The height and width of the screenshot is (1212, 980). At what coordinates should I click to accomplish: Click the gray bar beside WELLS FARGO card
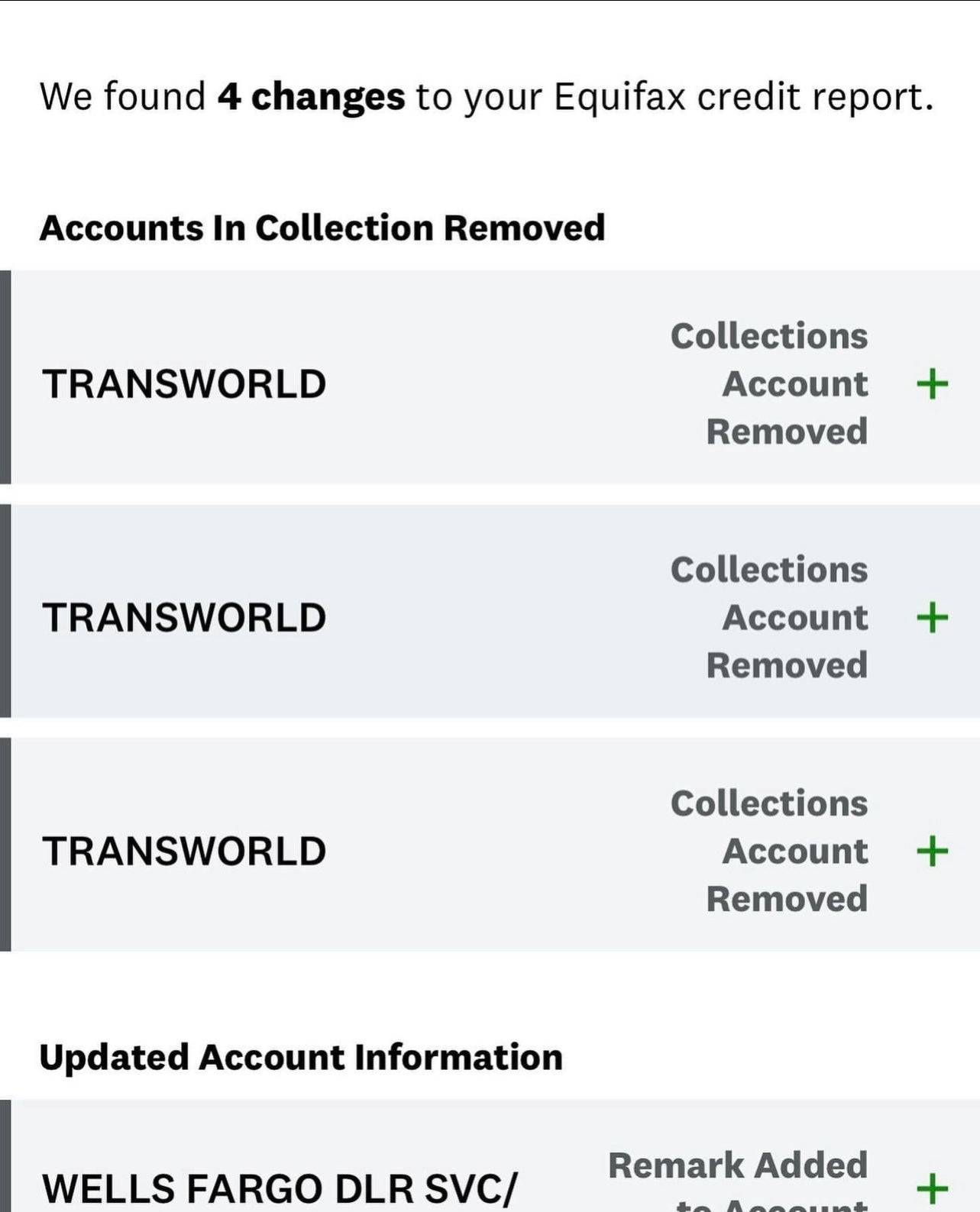(x=6, y=1161)
